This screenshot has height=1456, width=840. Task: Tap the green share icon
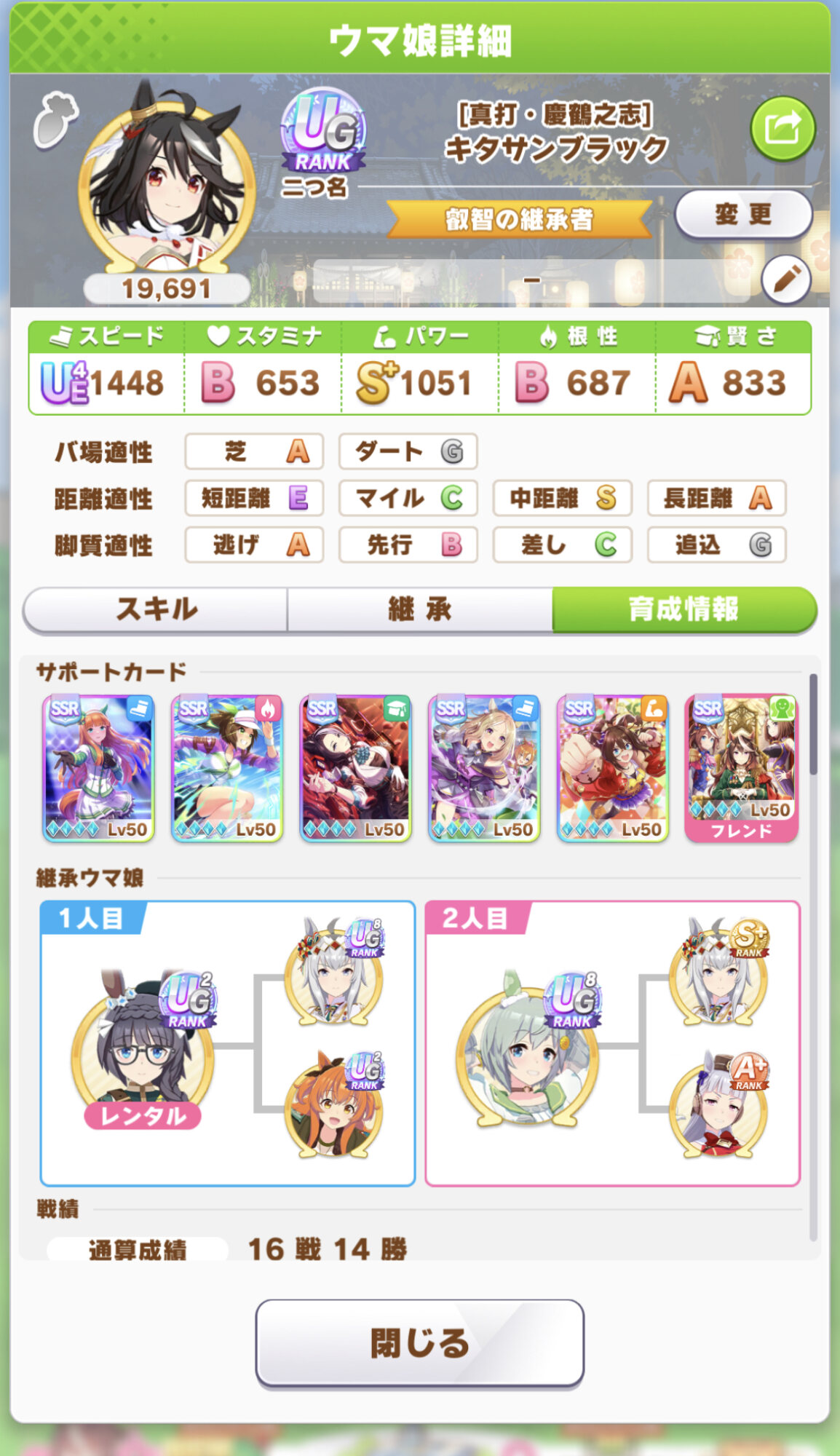(782, 130)
